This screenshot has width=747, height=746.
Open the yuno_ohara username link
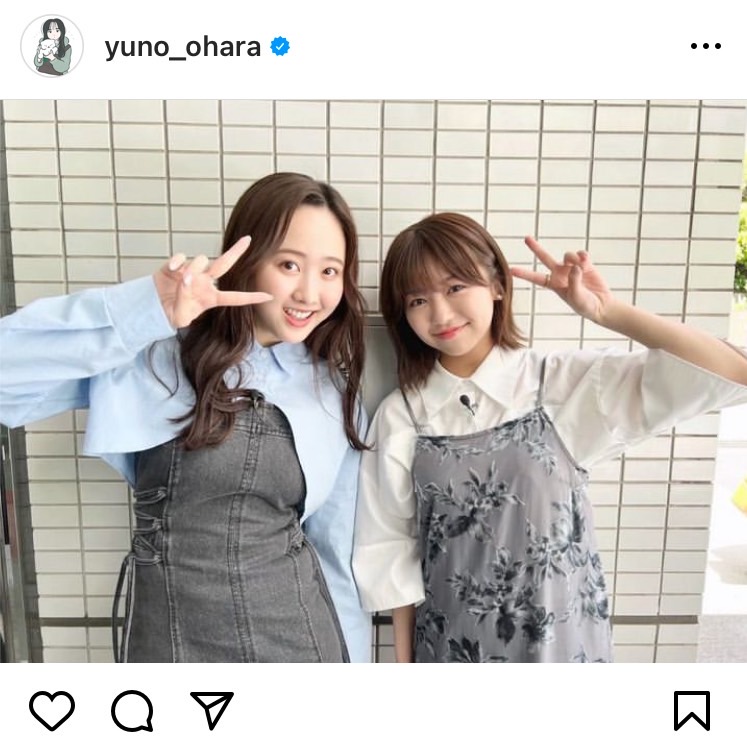pos(183,46)
